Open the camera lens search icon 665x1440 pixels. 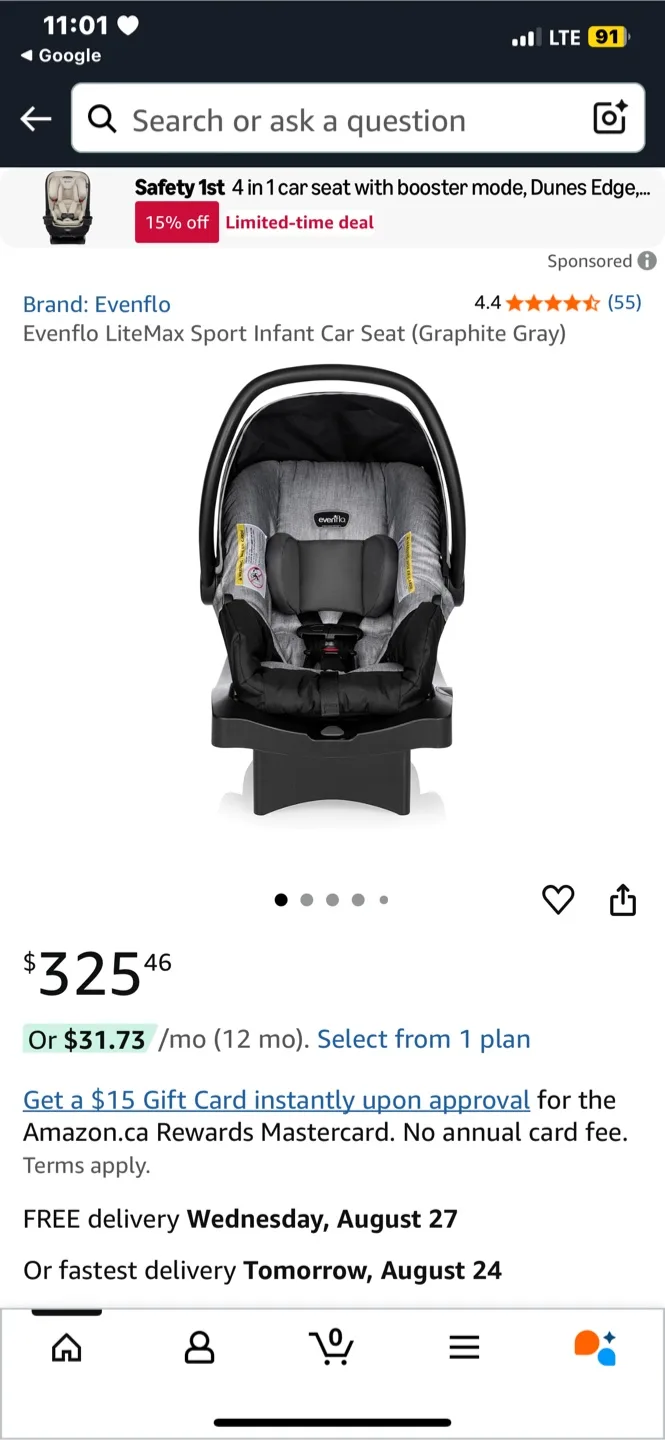(x=610, y=119)
